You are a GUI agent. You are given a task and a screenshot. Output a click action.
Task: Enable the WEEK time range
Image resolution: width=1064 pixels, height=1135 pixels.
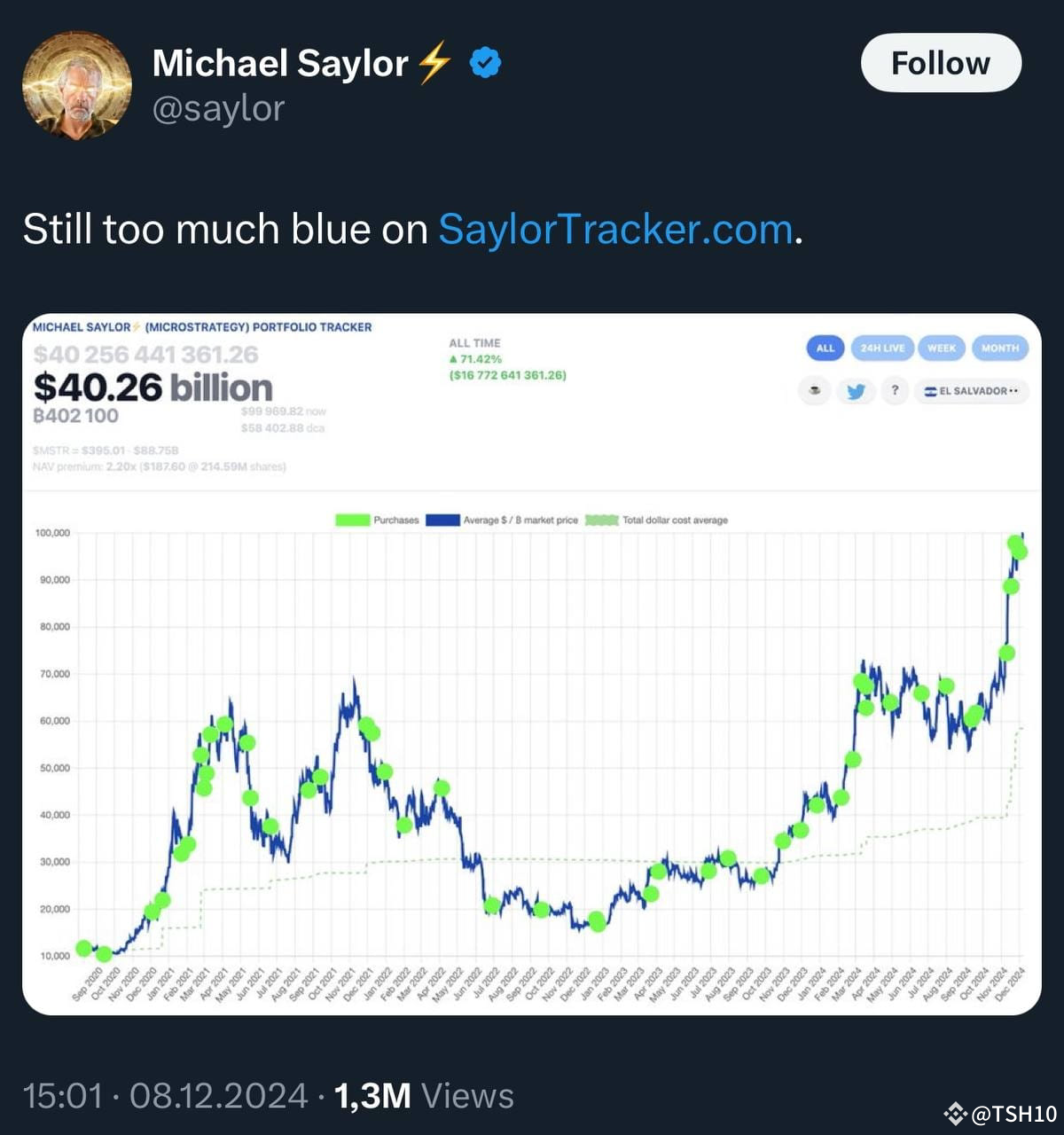pyautogui.click(x=942, y=348)
